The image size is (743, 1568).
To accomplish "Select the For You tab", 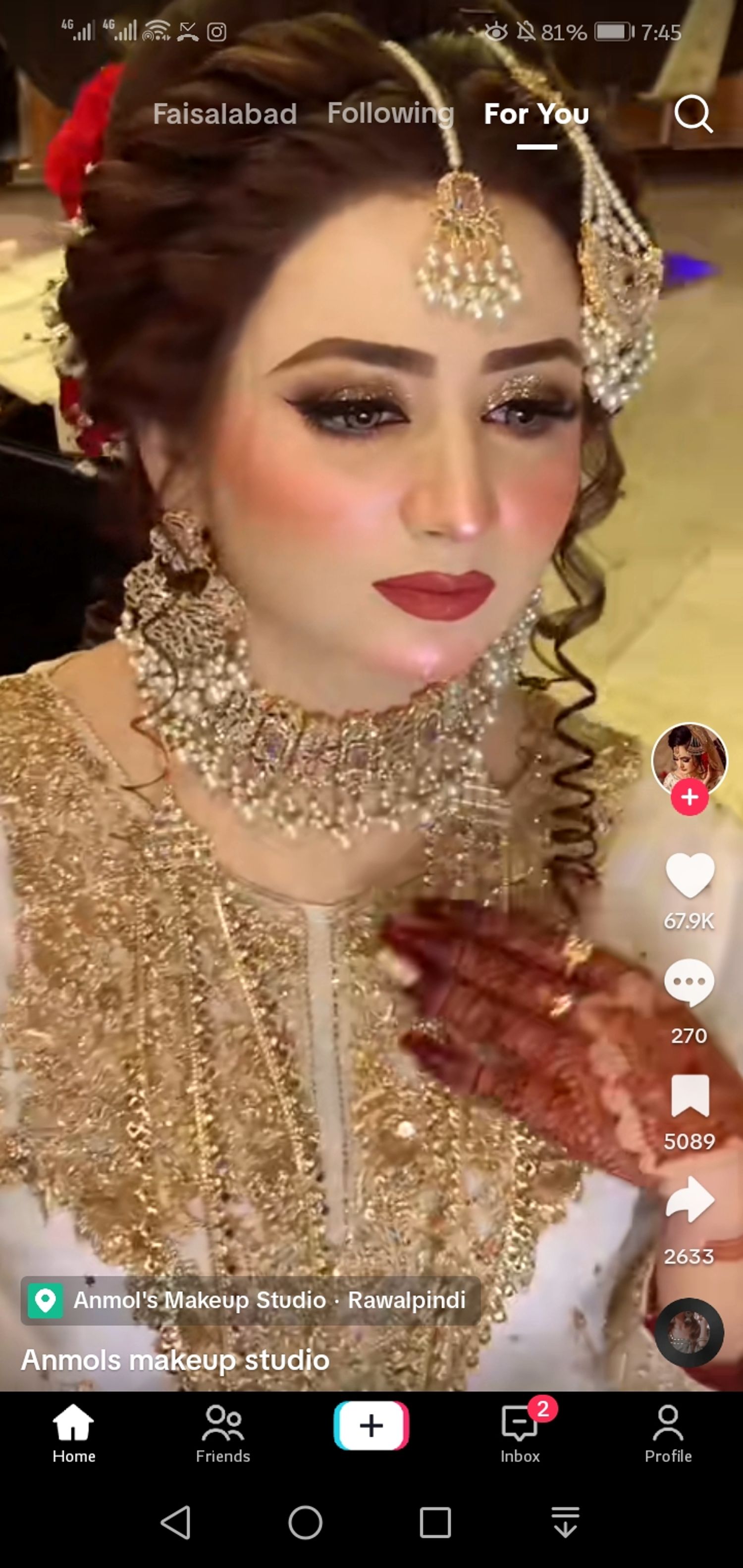I will pyautogui.click(x=536, y=114).
